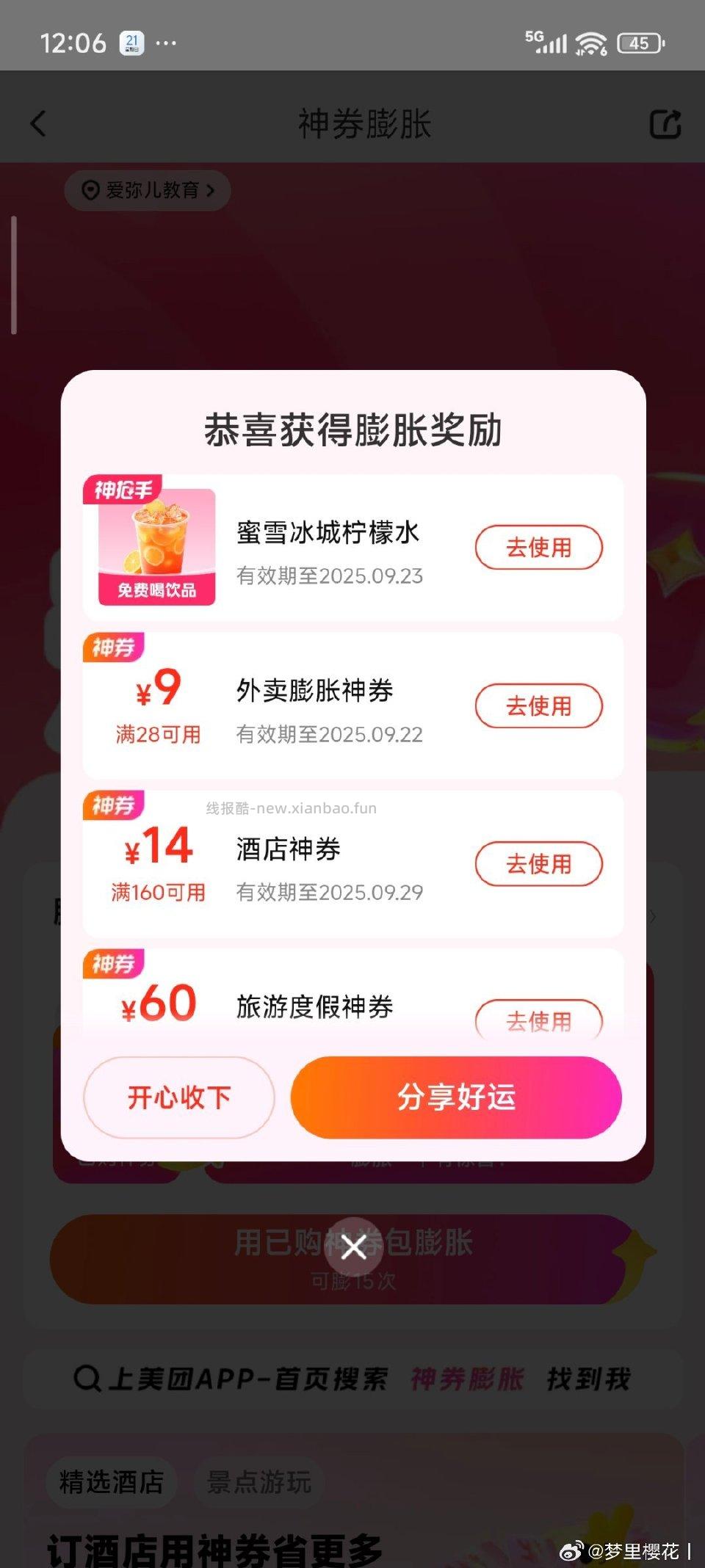705x1568 pixels.
Task: Tap the gradient 分享好运 button
Action: [456, 1097]
